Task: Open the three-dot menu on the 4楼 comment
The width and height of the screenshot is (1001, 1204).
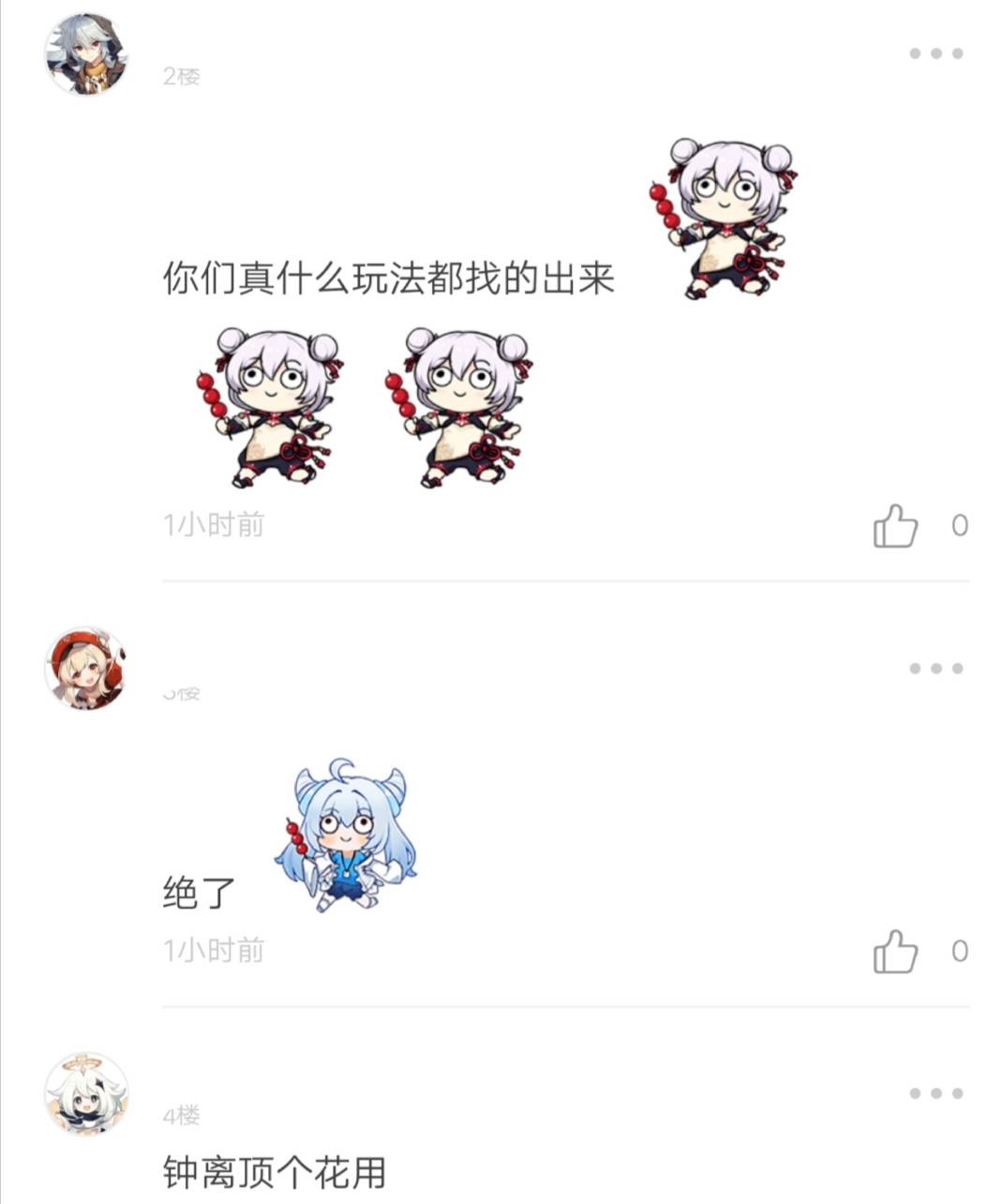Action: 935,1093
